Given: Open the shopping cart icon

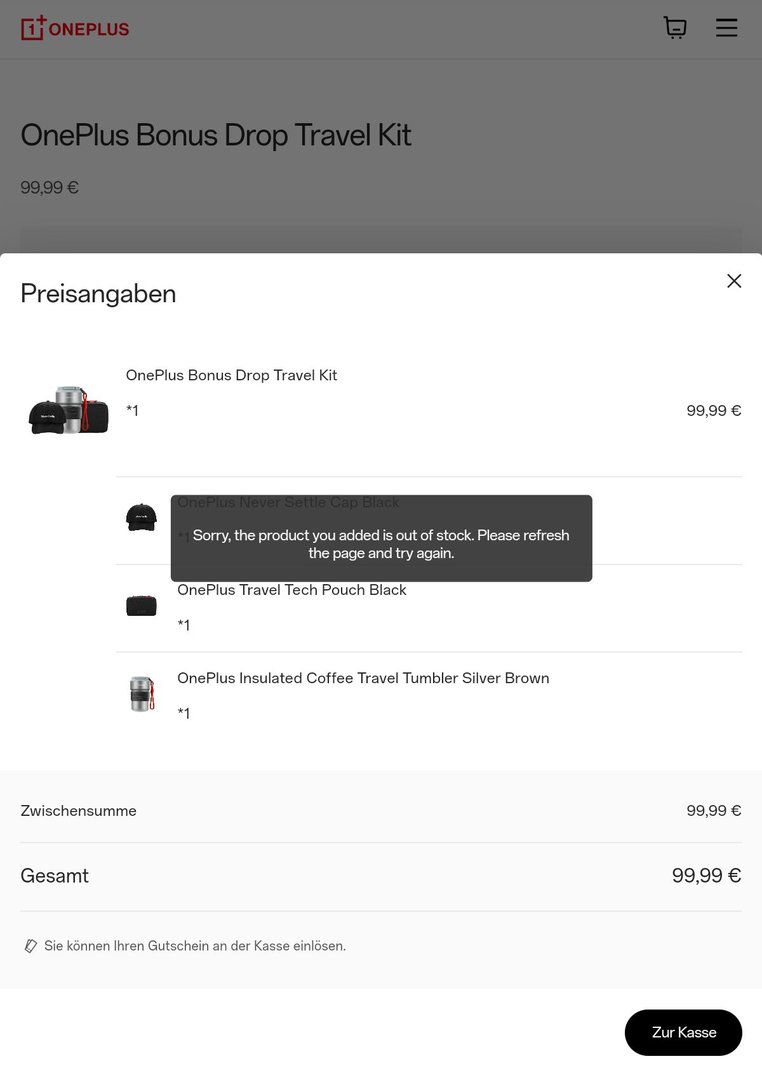Looking at the screenshot, I should tap(675, 28).
